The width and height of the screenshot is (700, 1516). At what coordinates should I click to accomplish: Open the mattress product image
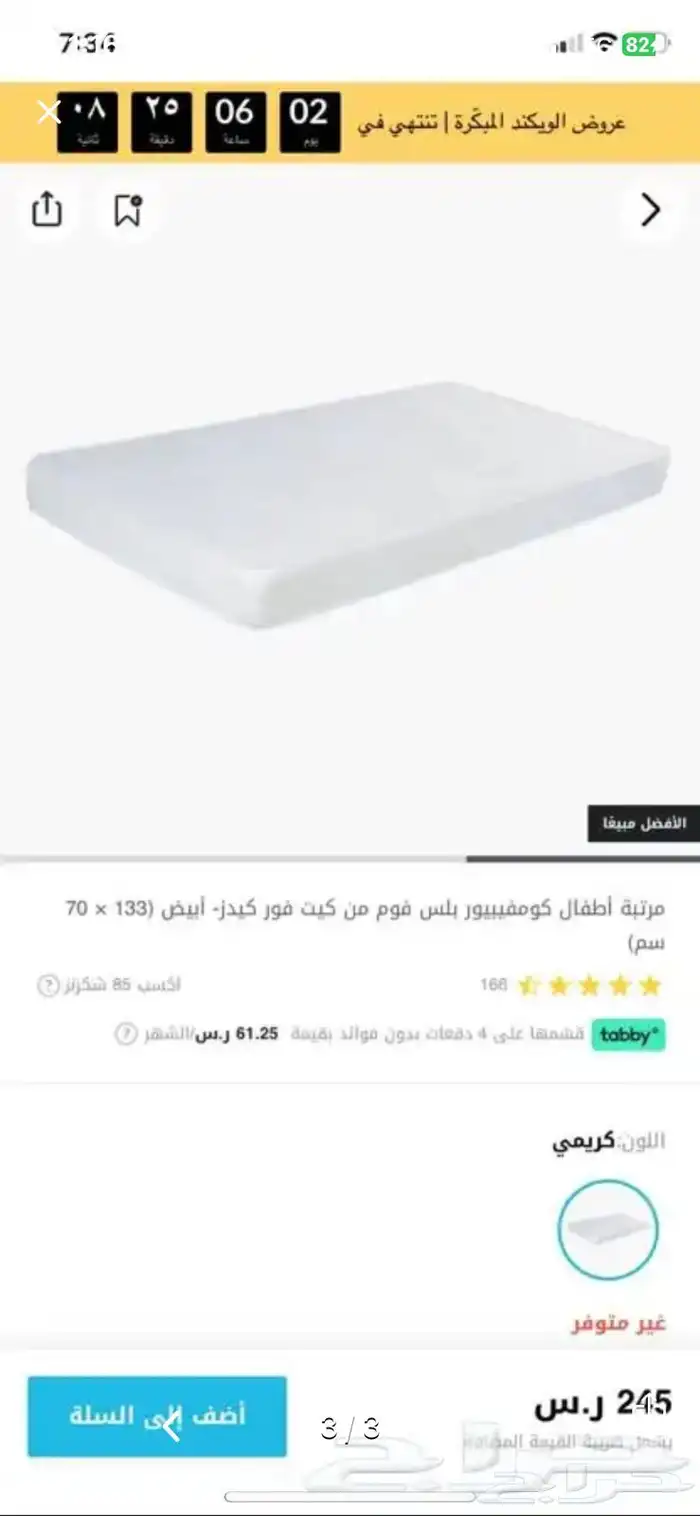(348, 505)
